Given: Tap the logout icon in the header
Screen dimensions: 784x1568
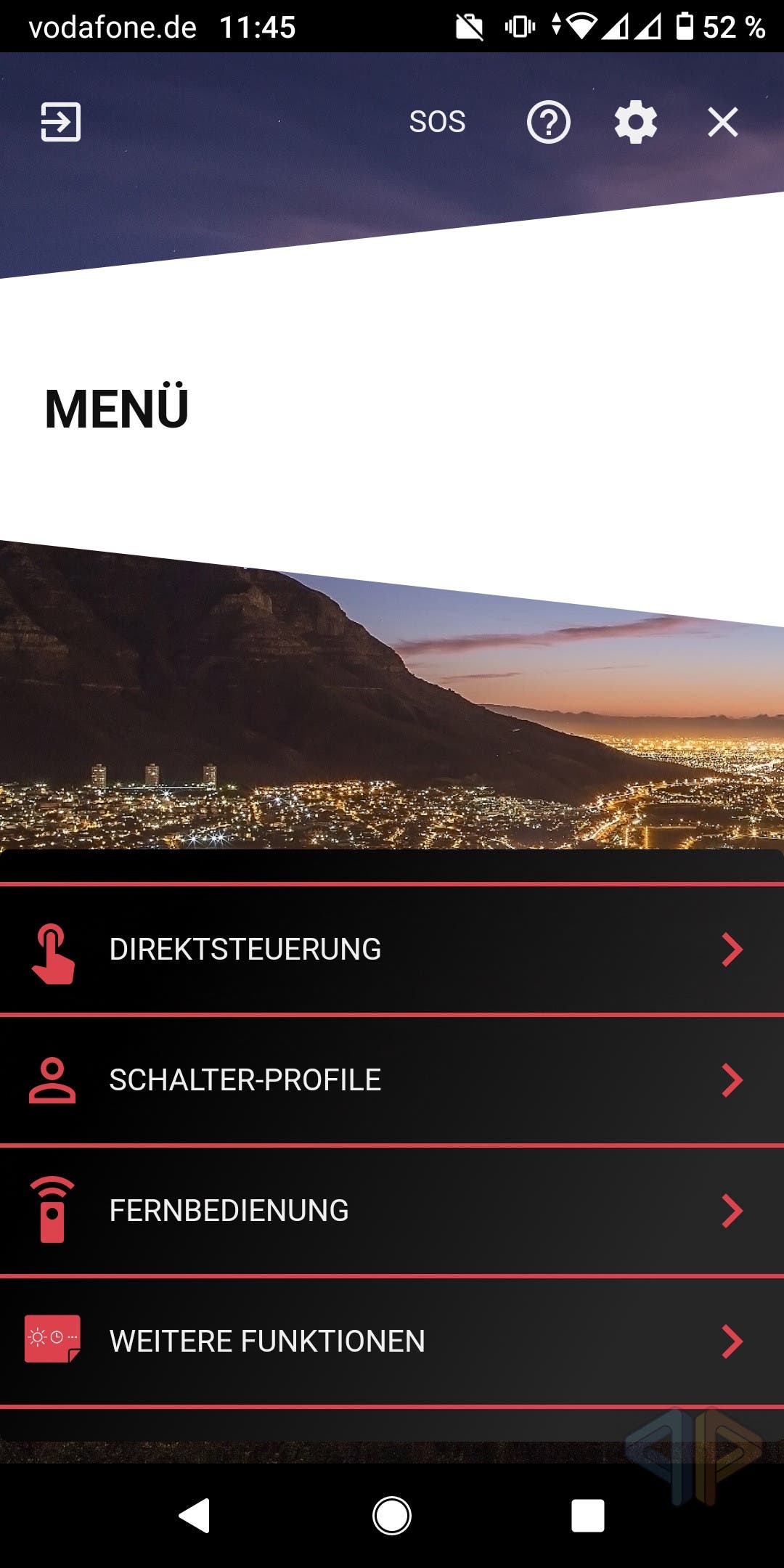Looking at the screenshot, I should [x=60, y=122].
